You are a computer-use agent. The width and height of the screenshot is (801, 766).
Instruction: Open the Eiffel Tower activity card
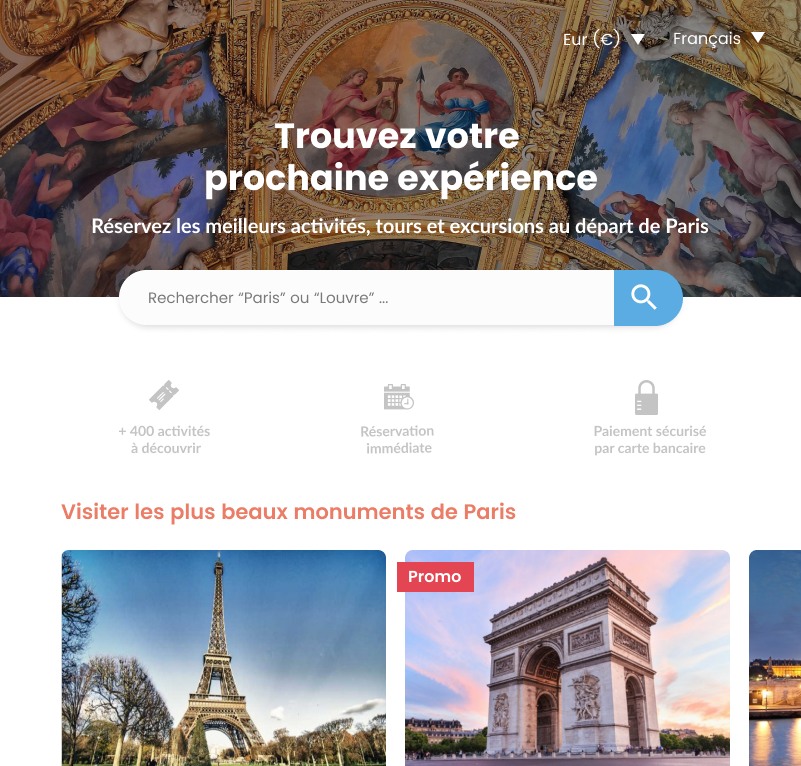[223, 657]
